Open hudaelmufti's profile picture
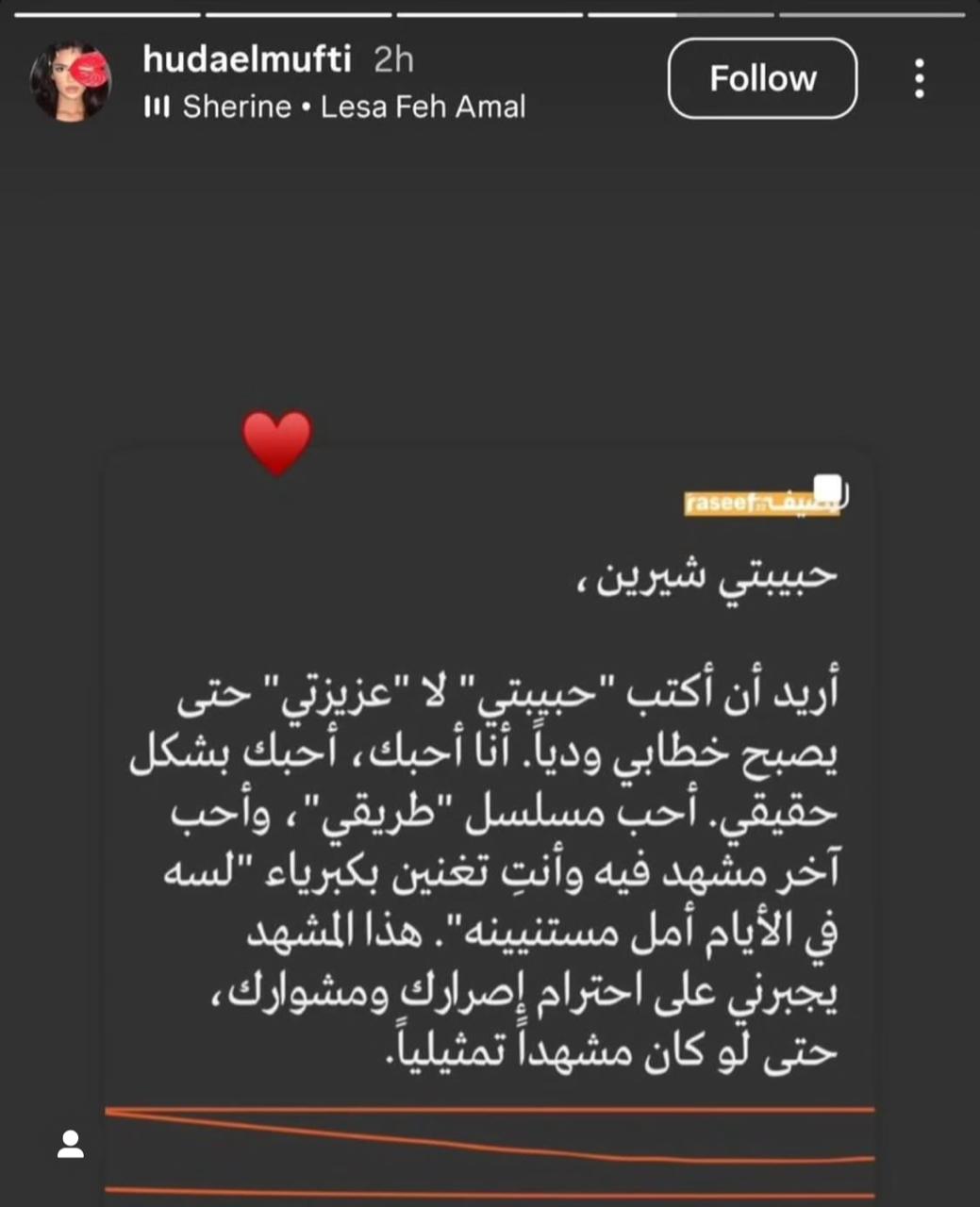Image resolution: width=980 pixels, height=1207 pixels. (71, 80)
